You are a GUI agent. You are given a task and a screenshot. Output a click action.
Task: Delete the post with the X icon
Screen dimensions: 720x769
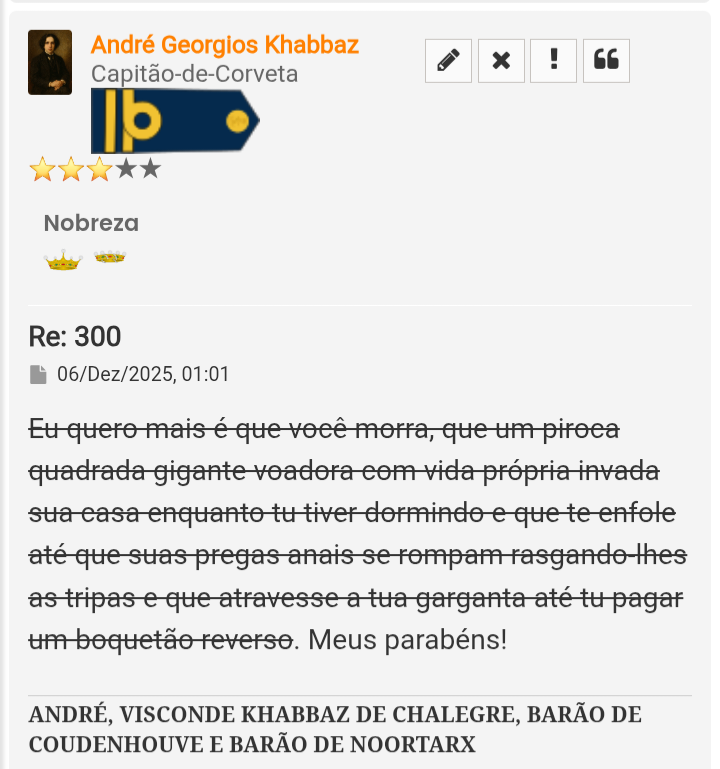[501, 61]
